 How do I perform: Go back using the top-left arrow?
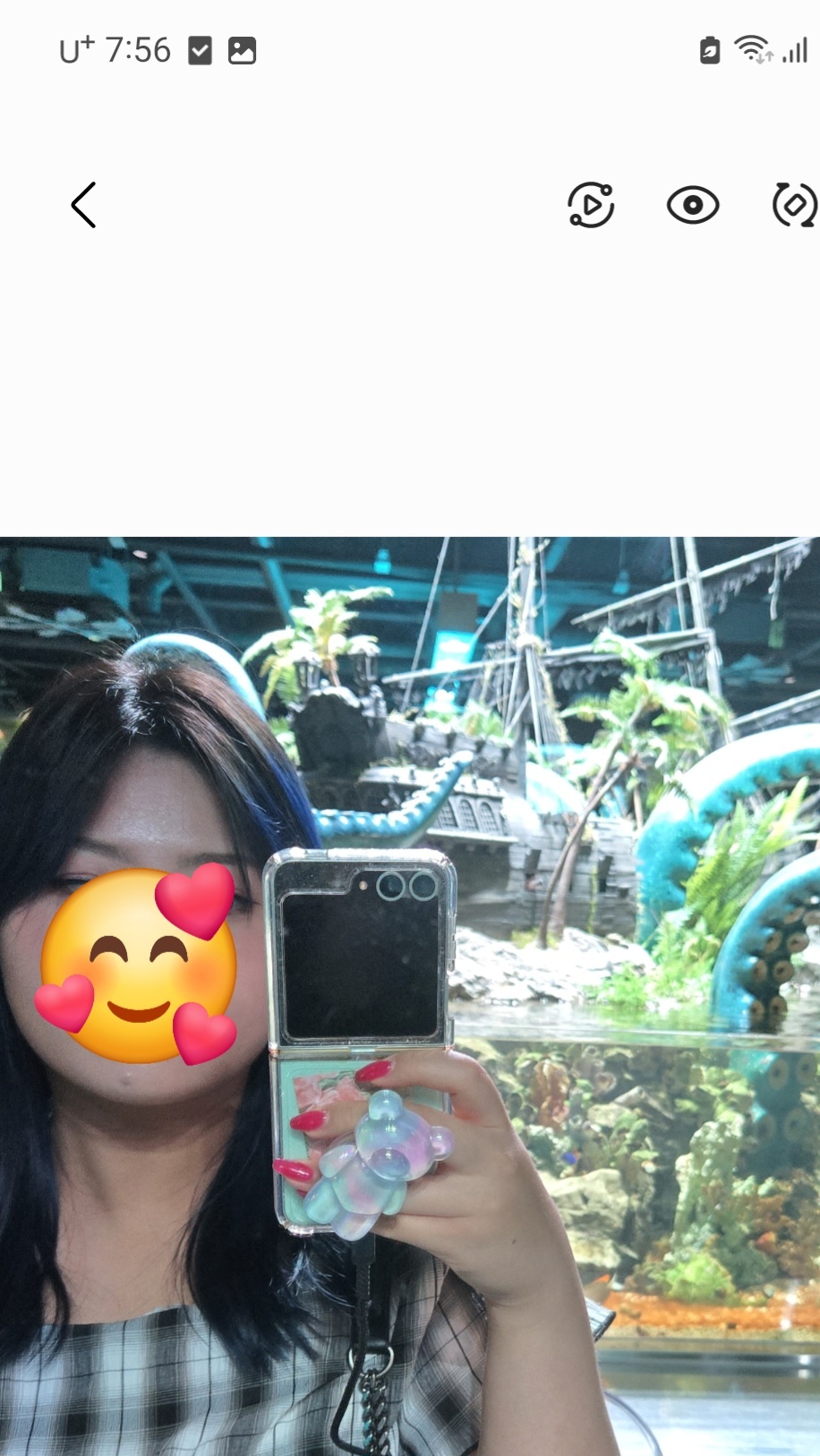(x=83, y=205)
